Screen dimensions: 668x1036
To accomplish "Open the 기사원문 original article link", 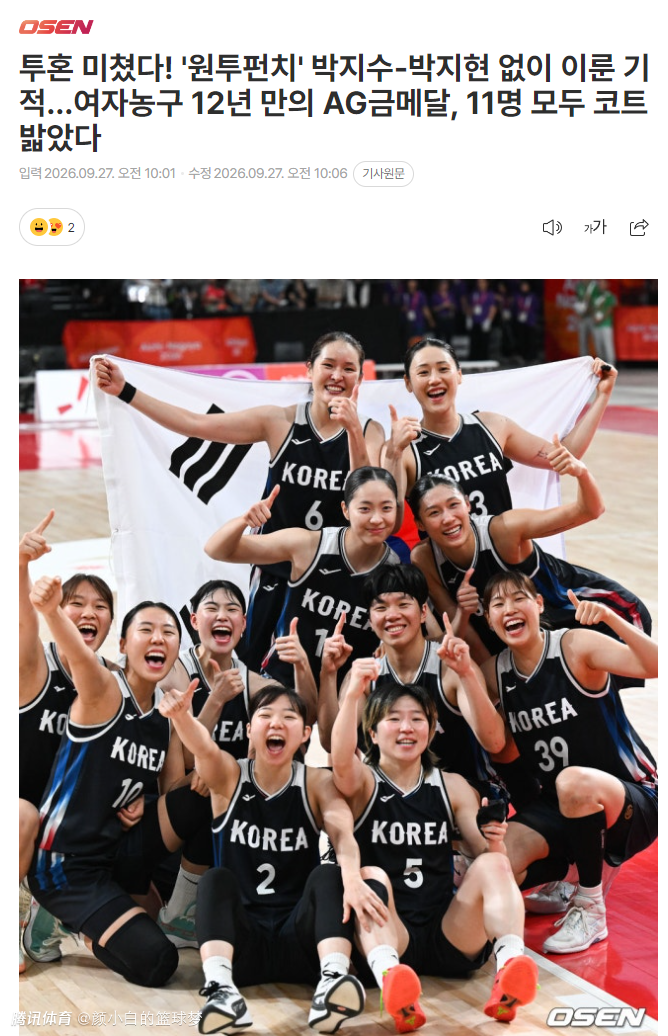I will (383, 174).
